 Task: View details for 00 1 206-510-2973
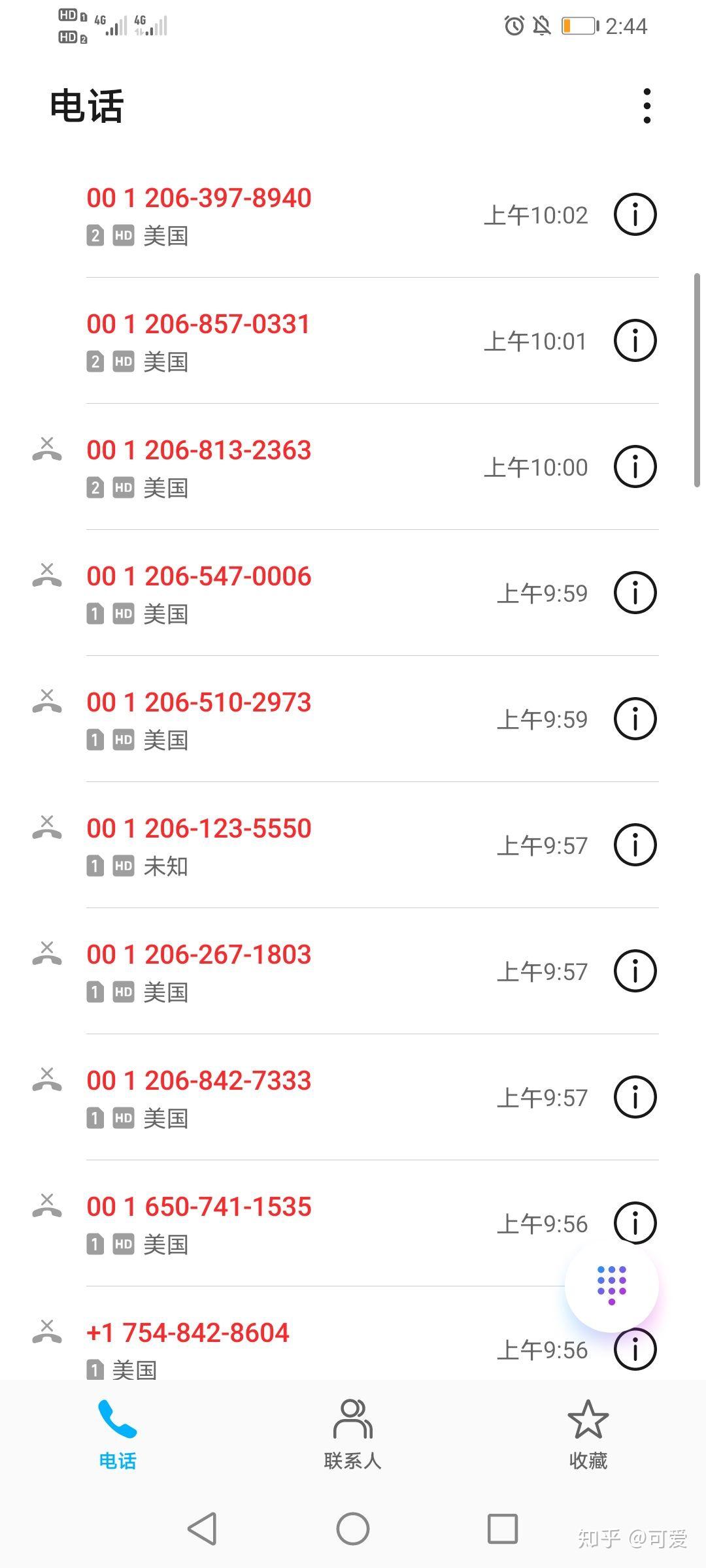tap(635, 719)
